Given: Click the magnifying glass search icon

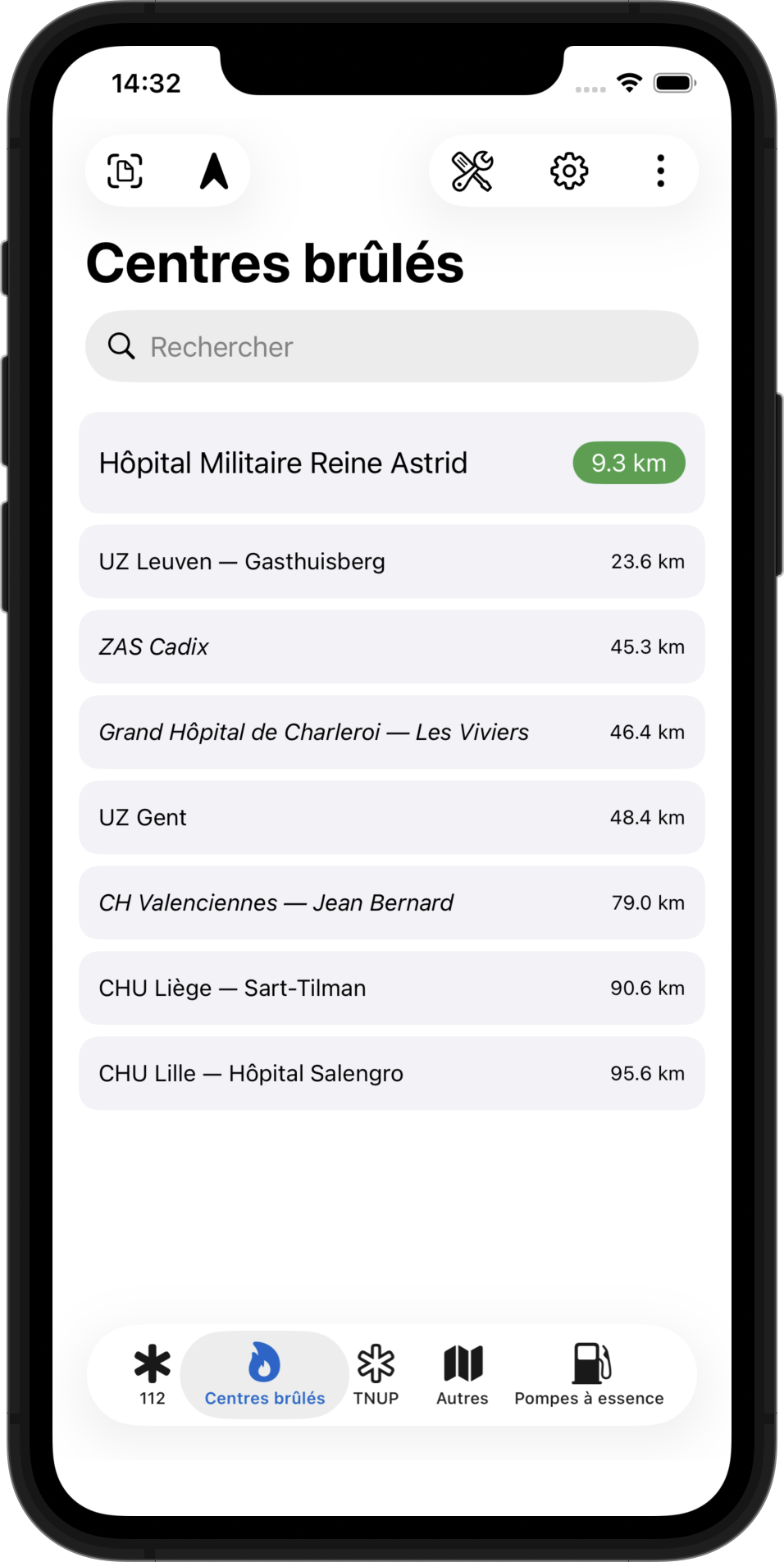Looking at the screenshot, I should point(121,346).
